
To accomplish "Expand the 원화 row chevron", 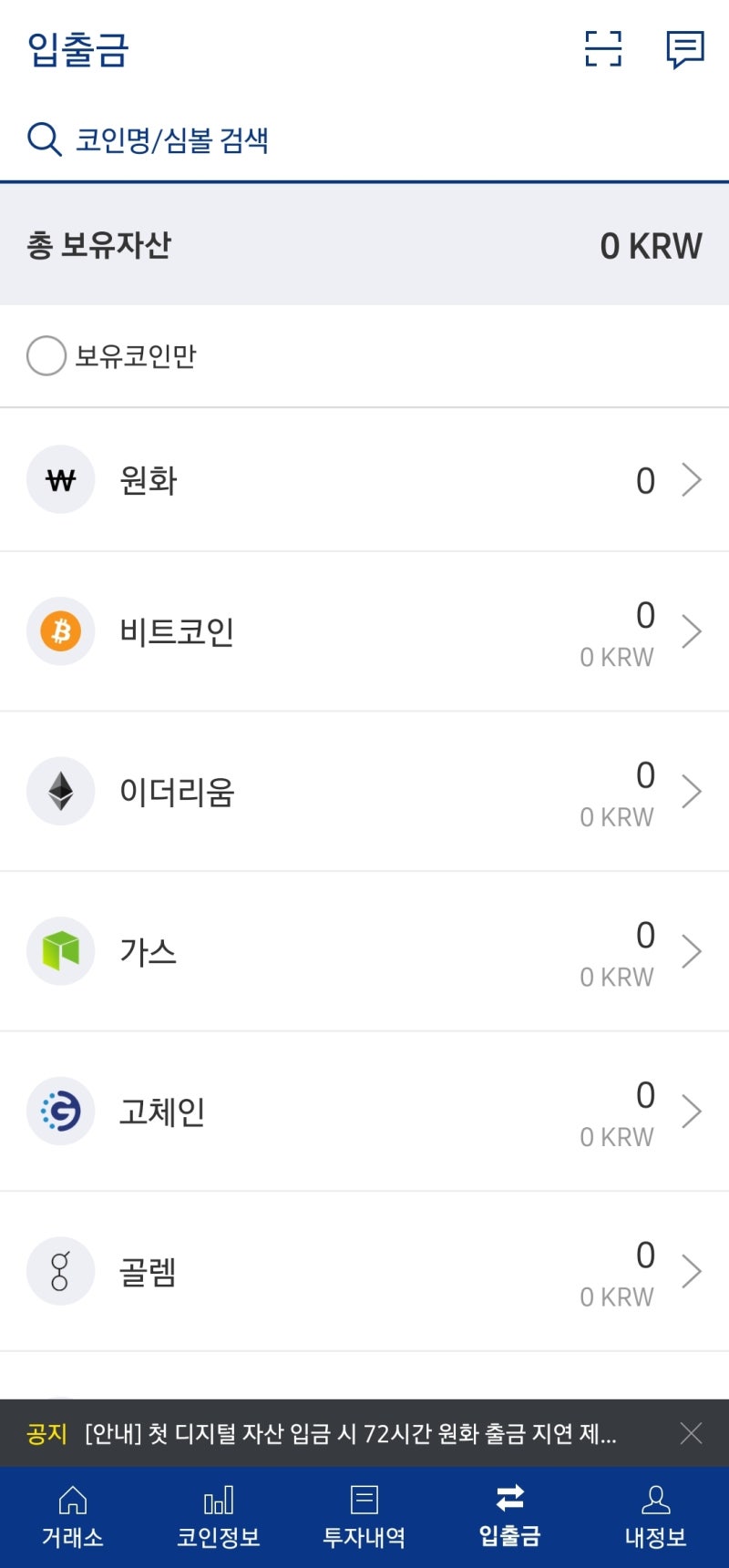I will pos(693,480).
